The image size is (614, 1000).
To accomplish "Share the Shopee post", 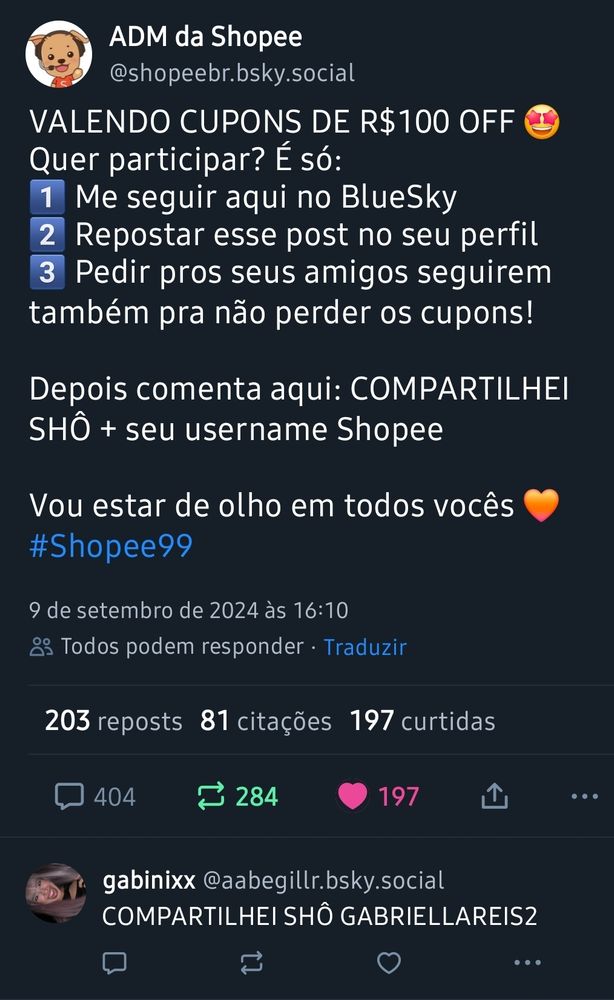I will click(x=494, y=797).
